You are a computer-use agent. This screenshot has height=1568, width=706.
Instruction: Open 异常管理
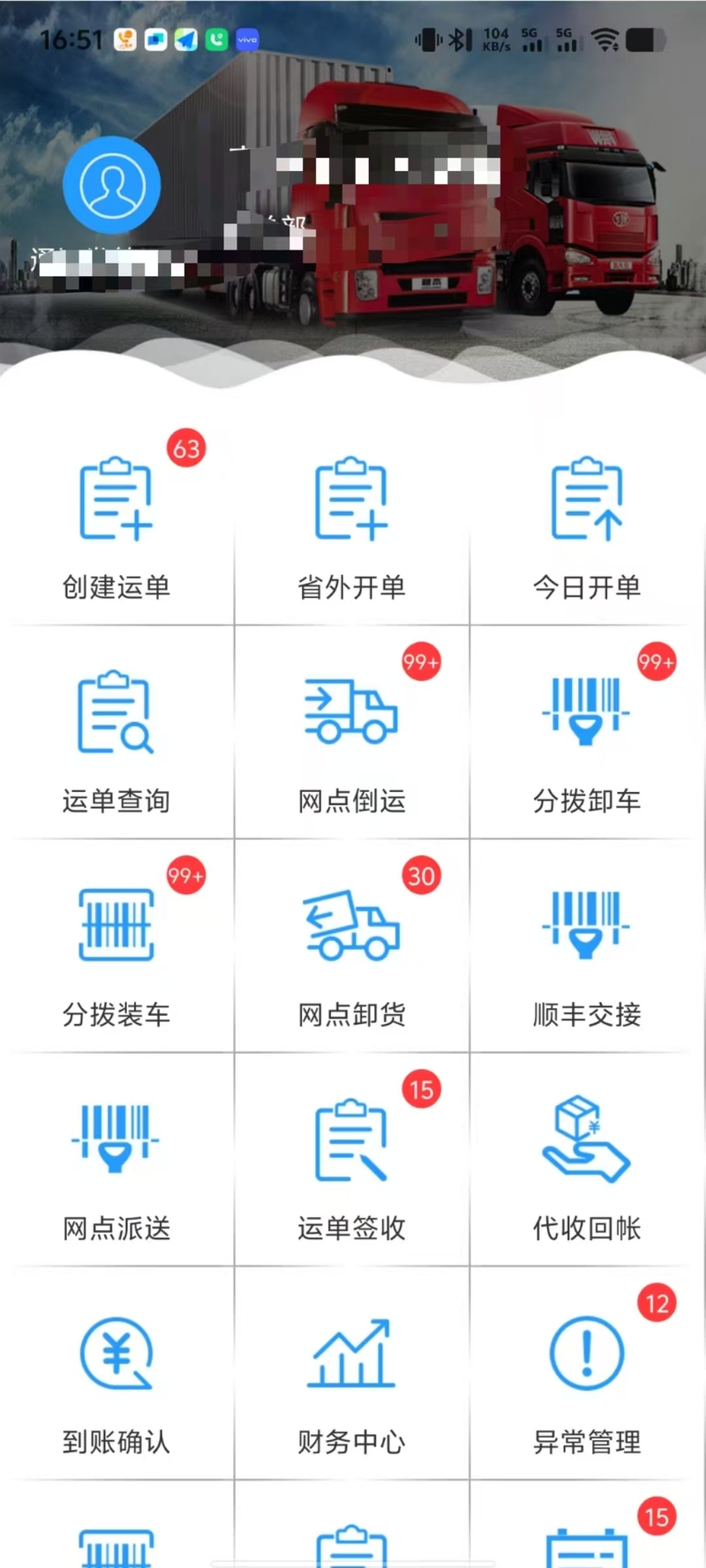[588, 1381]
